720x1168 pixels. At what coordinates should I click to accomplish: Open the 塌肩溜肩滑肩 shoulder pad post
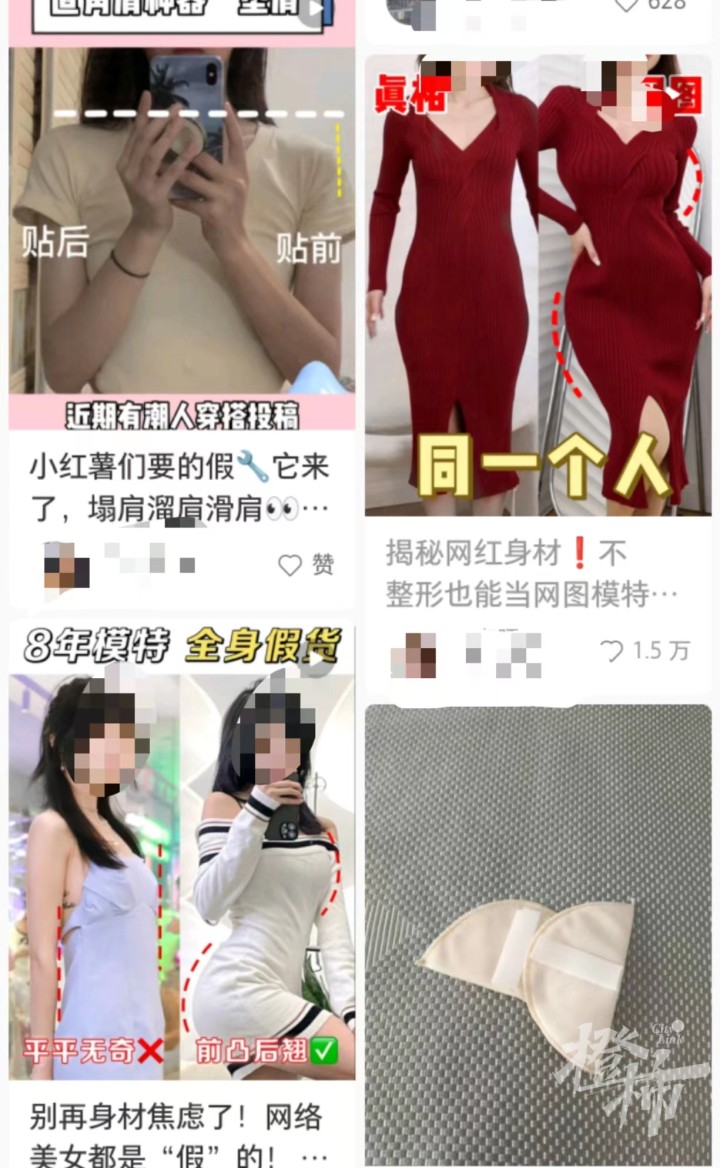pyautogui.click(x=181, y=230)
